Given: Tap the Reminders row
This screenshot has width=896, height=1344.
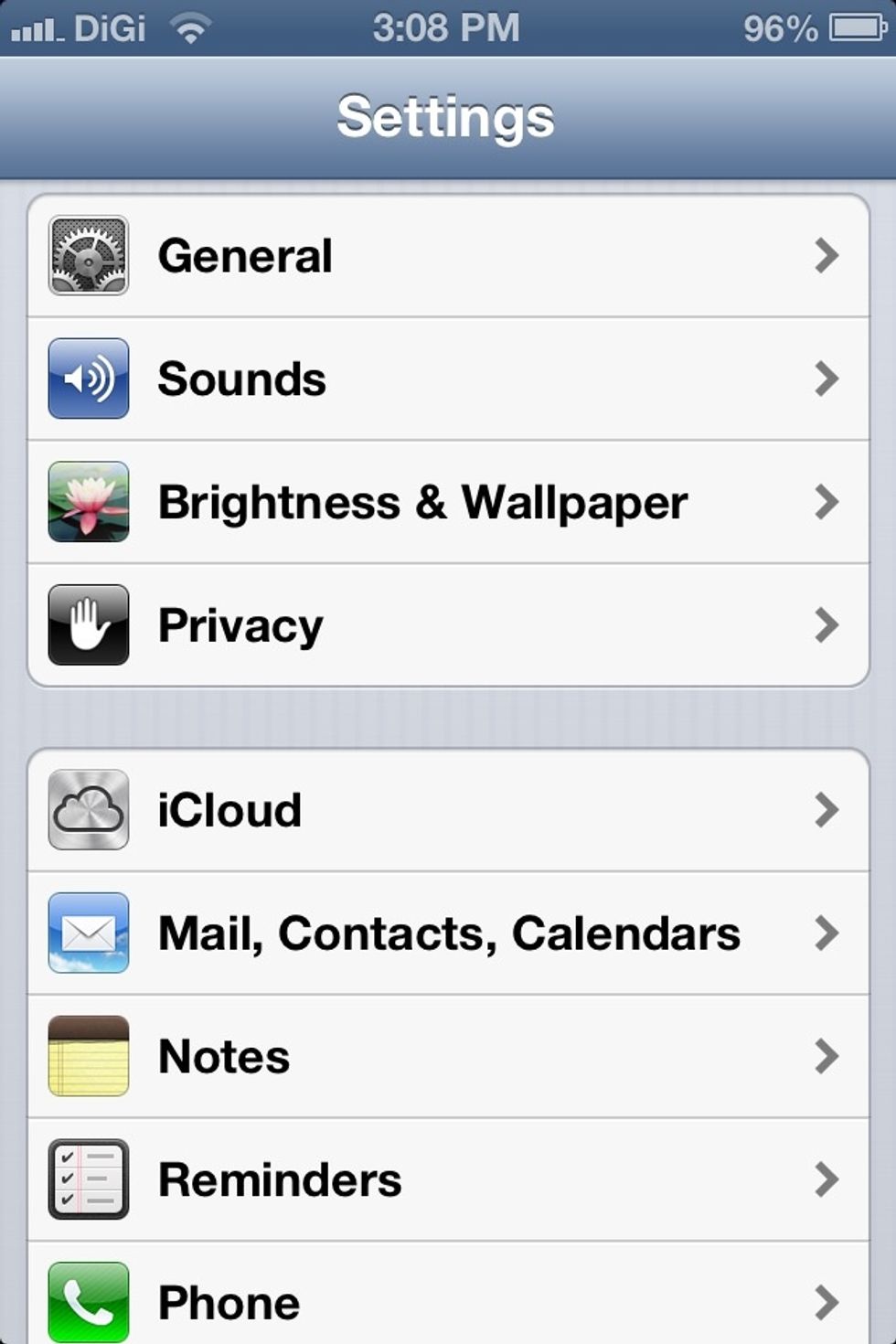Looking at the screenshot, I should tap(448, 1179).
